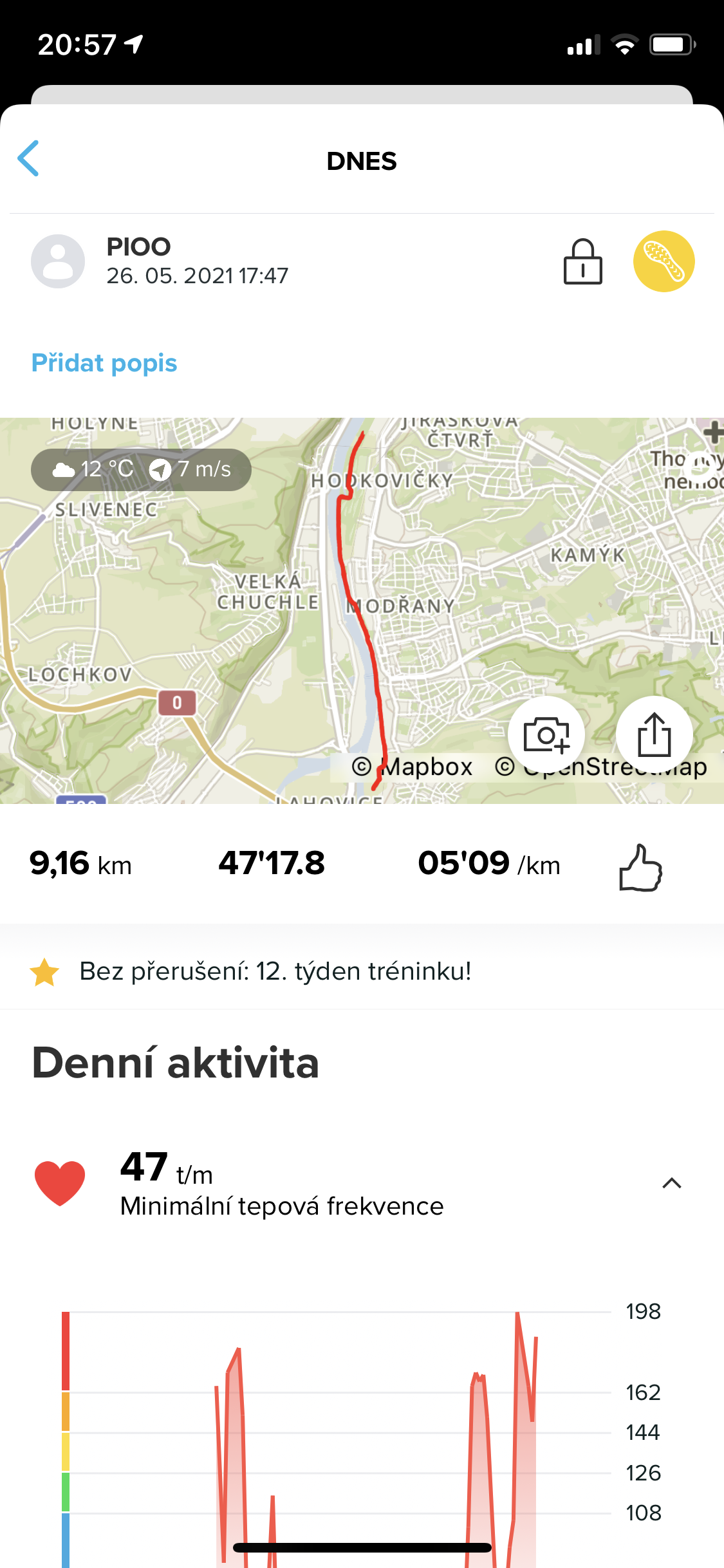The width and height of the screenshot is (724, 1568).
Task: Collapse the Minimální tepová frekvence section
Action: pos(672,1183)
